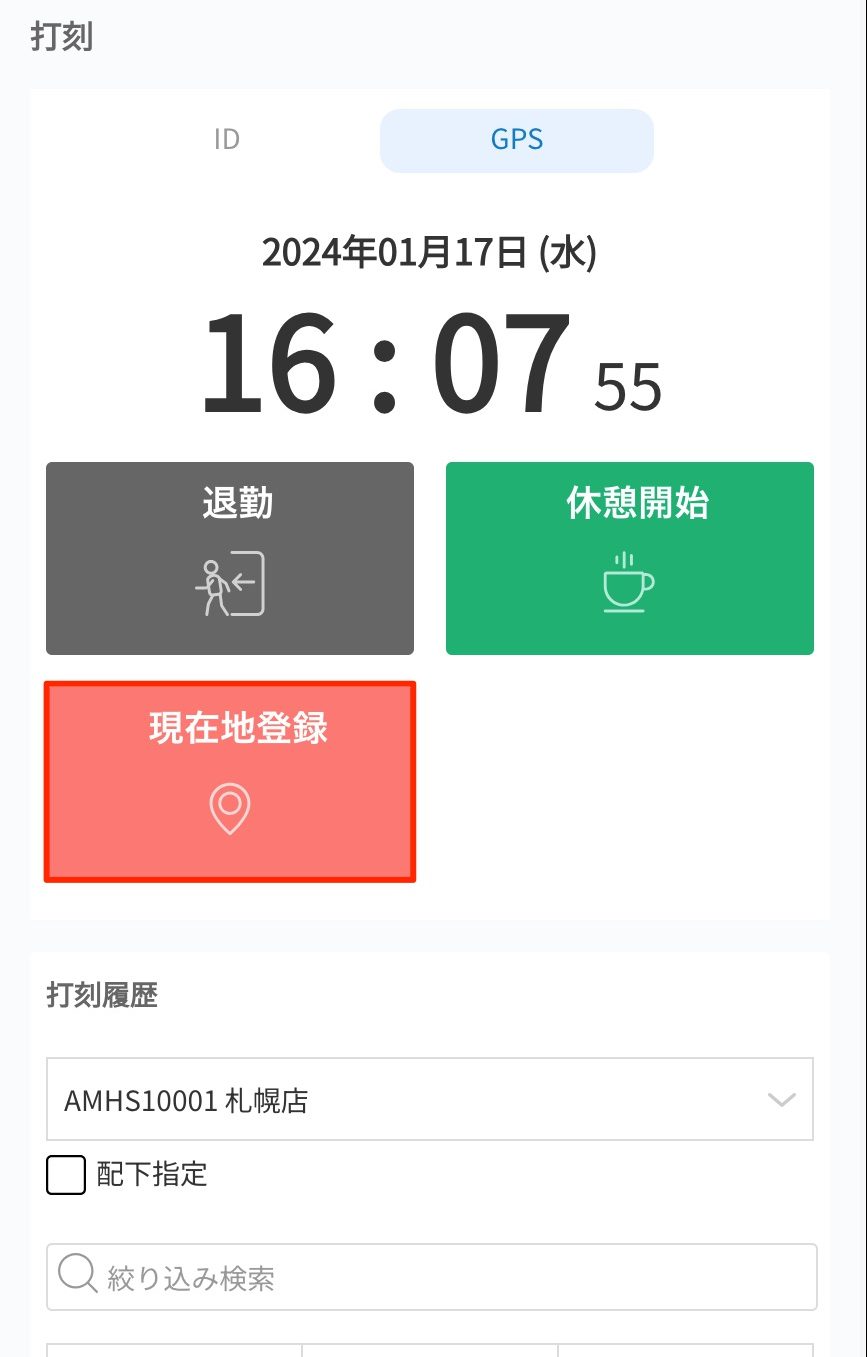Screen dimensions: 867x1357
Task: Start a break with 休憩開始
Action: point(629,558)
